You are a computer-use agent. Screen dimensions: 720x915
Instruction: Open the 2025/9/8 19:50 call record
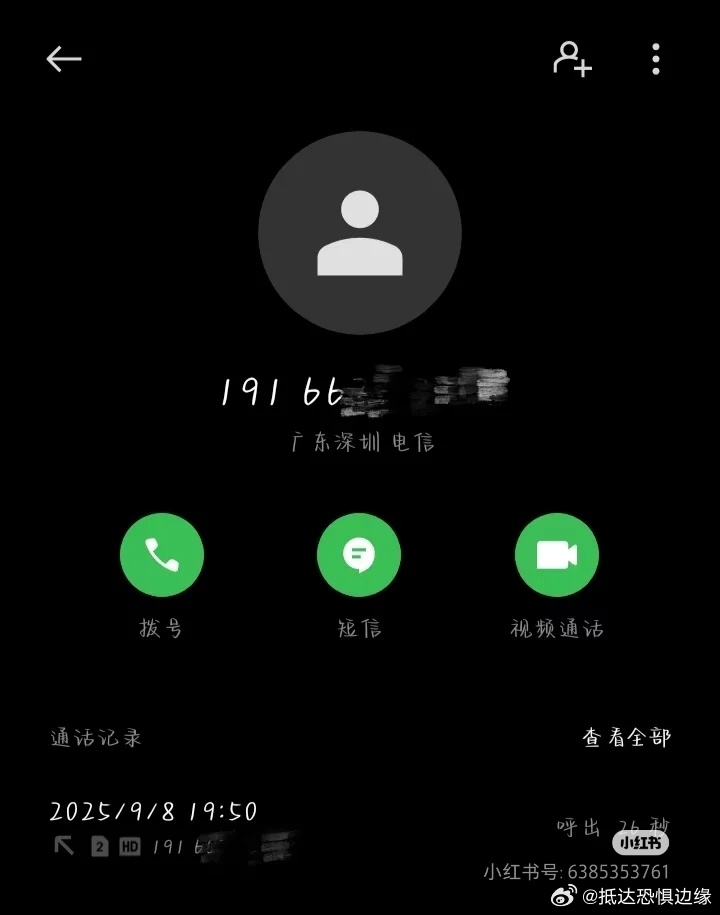[300, 827]
